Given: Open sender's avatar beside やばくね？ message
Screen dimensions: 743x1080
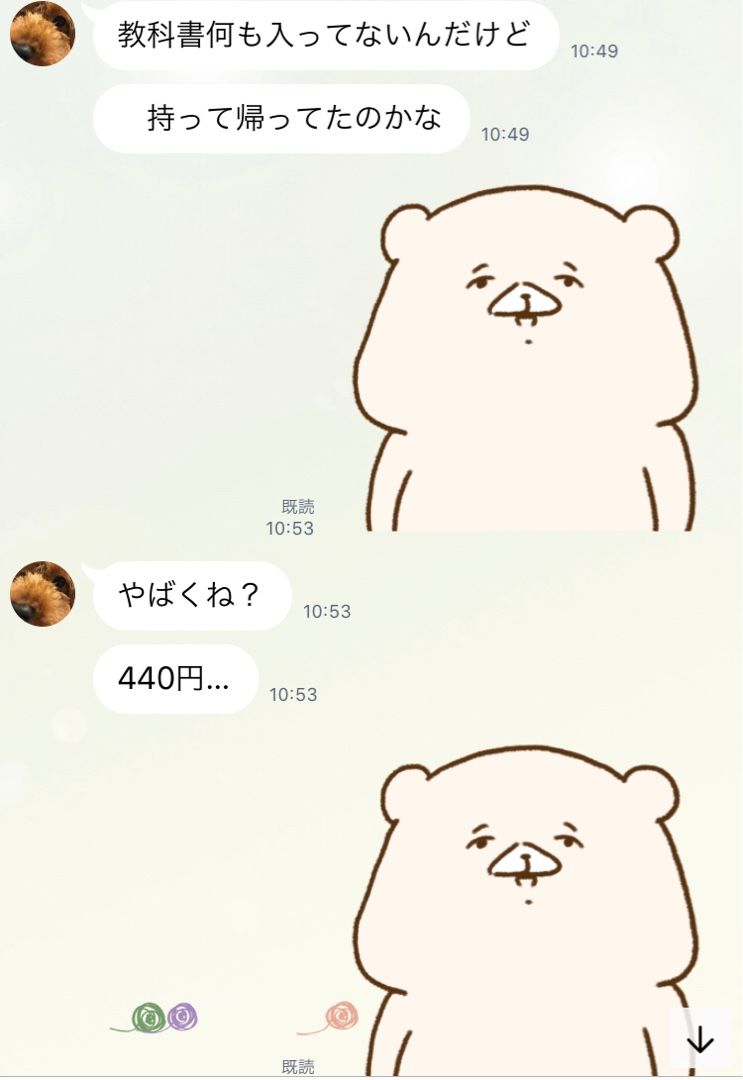Looking at the screenshot, I should pos(42,594).
